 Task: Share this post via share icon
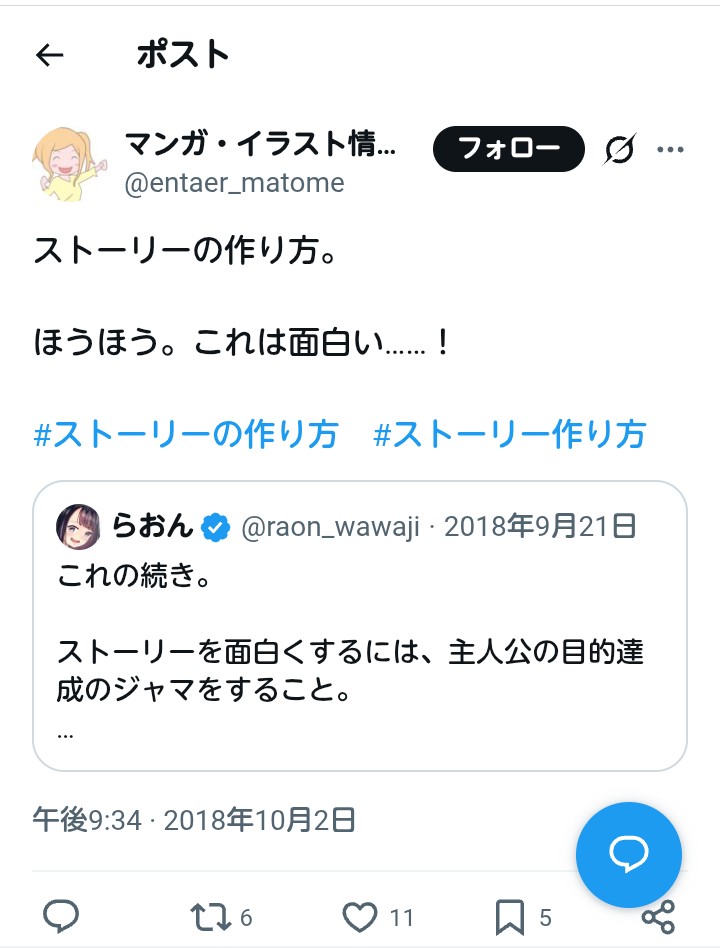click(x=658, y=916)
